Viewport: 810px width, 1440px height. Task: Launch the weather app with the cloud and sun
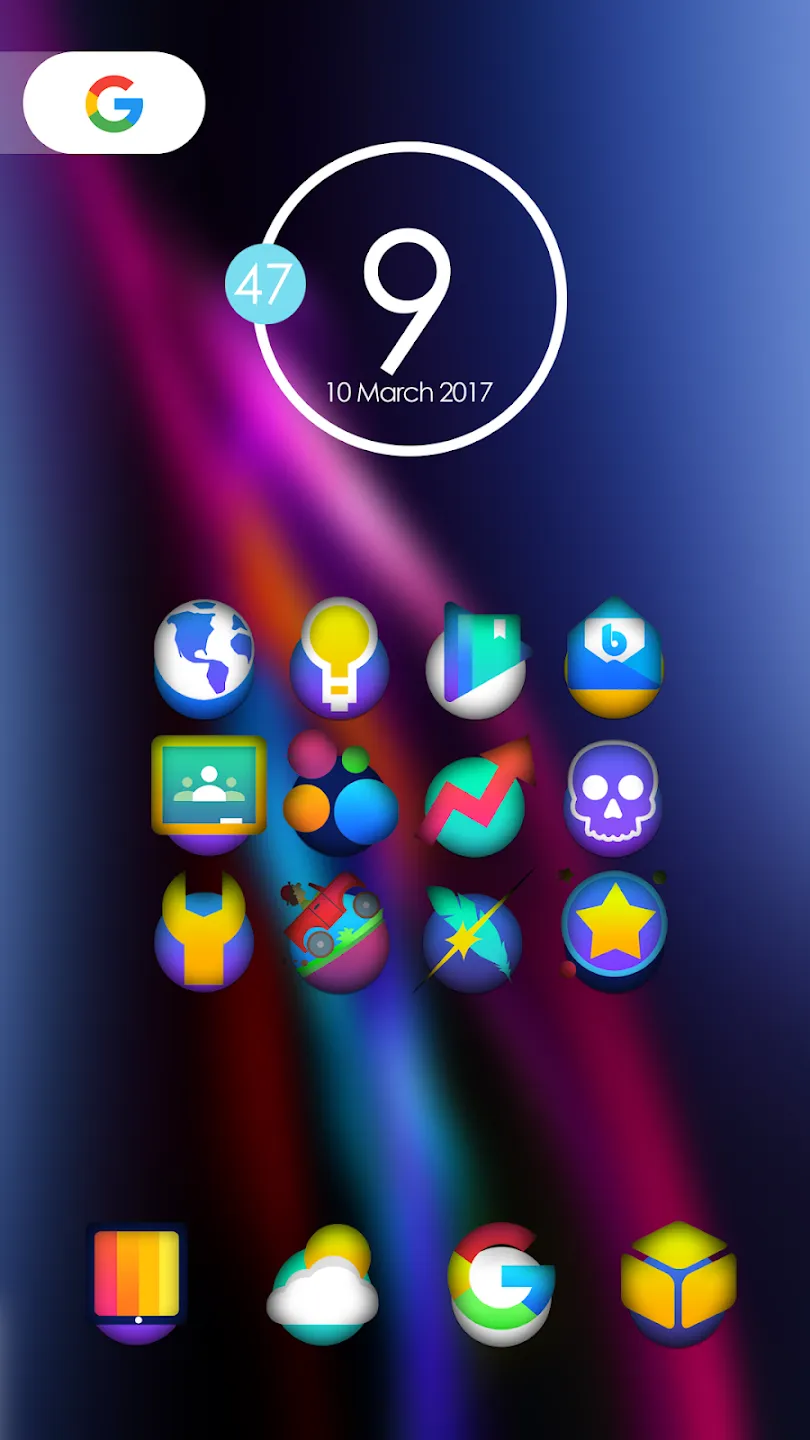[323, 1284]
